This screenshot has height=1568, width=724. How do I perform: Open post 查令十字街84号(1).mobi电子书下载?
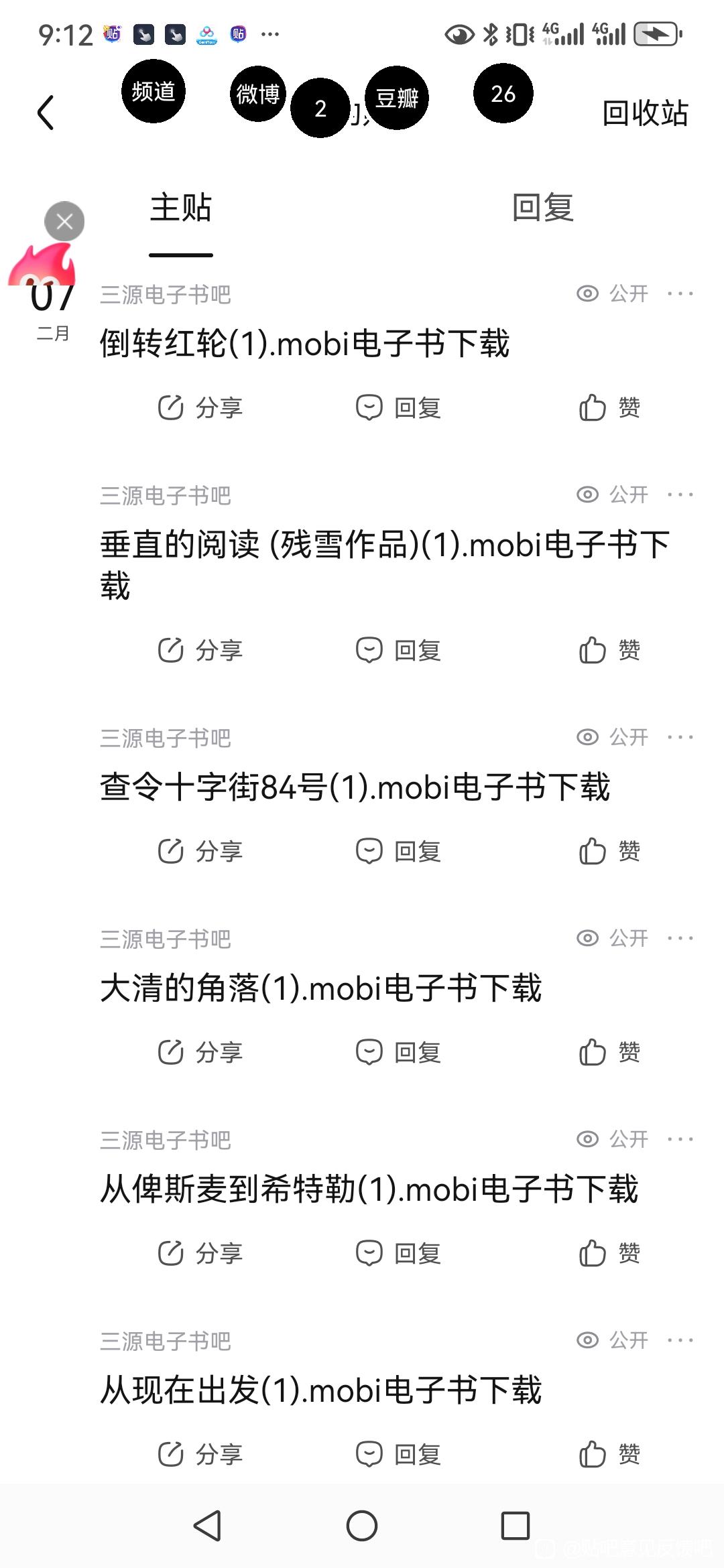click(x=355, y=787)
